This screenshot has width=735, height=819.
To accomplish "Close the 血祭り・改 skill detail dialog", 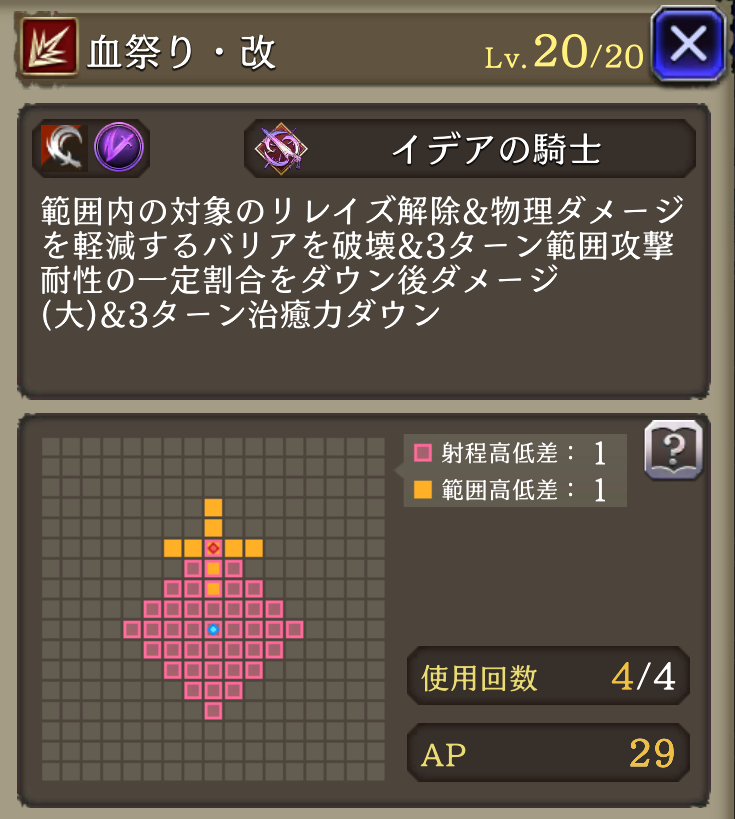I will coord(689,44).
